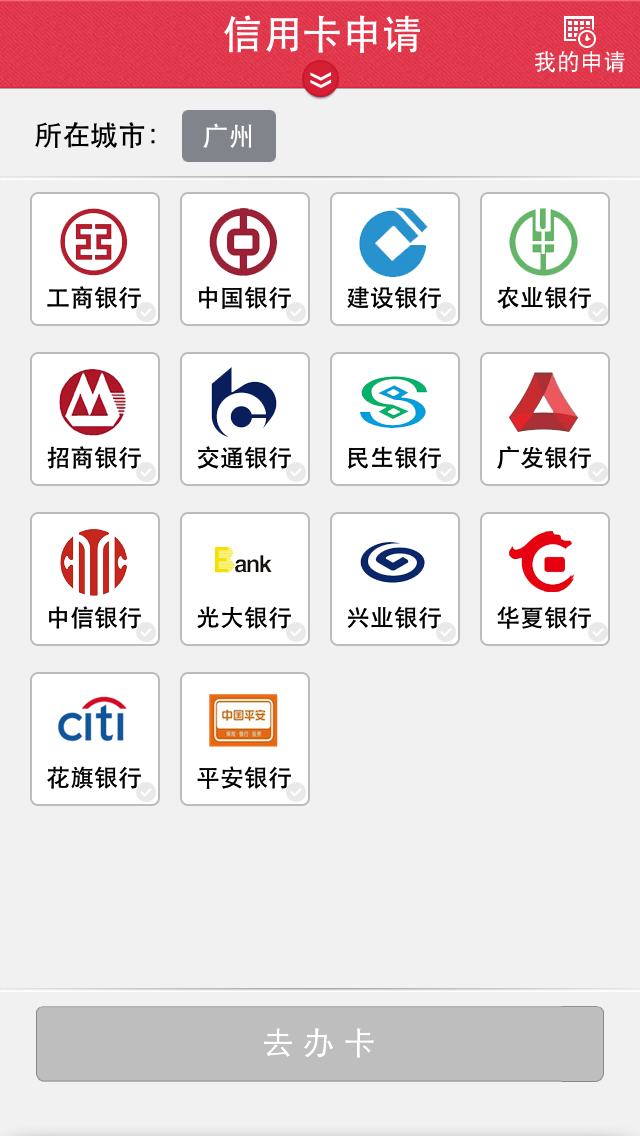The height and width of the screenshot is (1136, 640).
Task: Choose 招商银行
Action: 95,419
